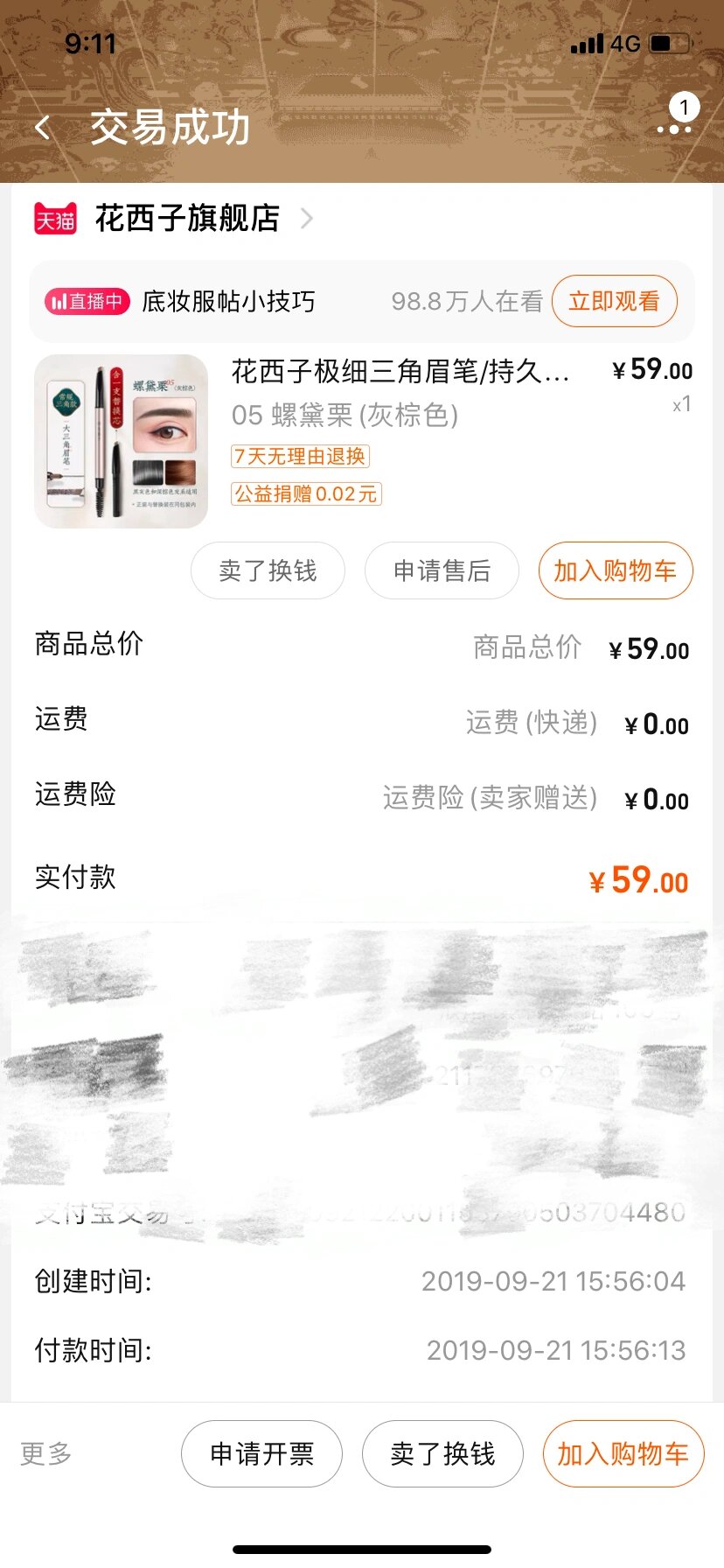Tap 加入购物车 in the bottom bar
Image resolution: width=724 pixels, height=1568 pixels.
coord(623,1453)
